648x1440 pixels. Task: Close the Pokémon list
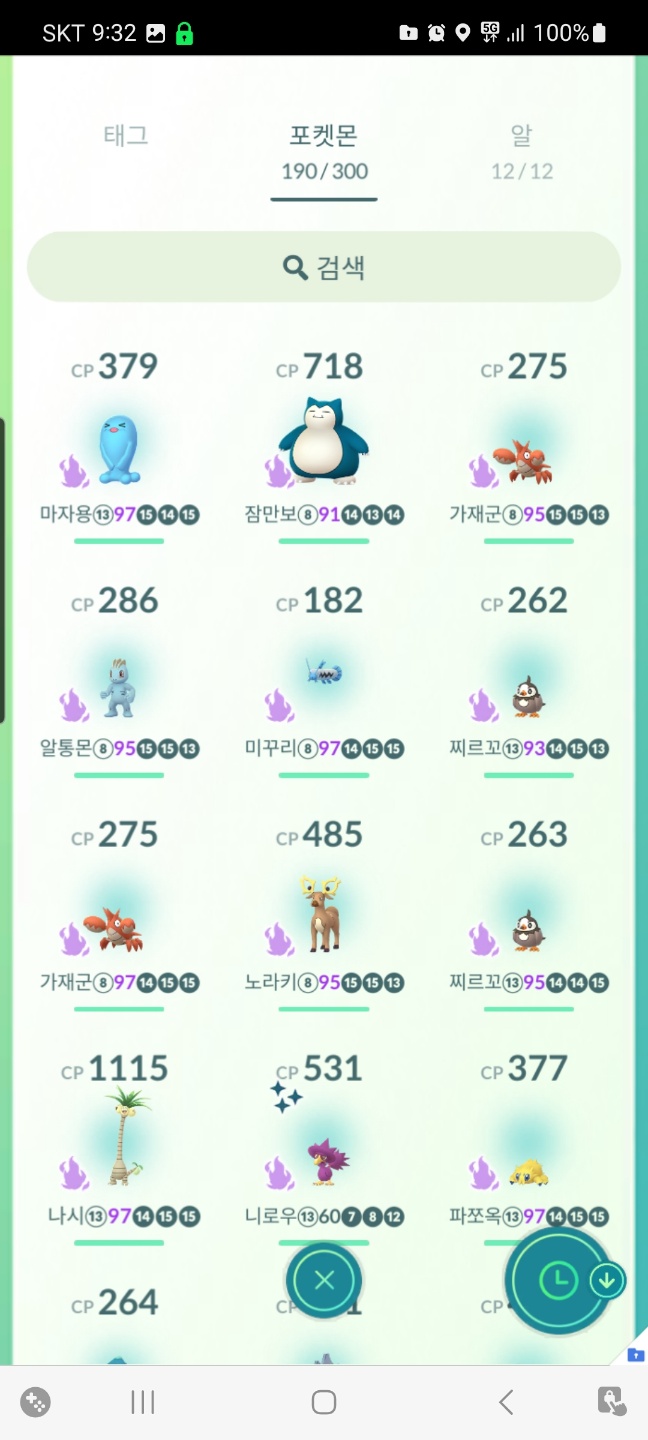point(324,1280)
